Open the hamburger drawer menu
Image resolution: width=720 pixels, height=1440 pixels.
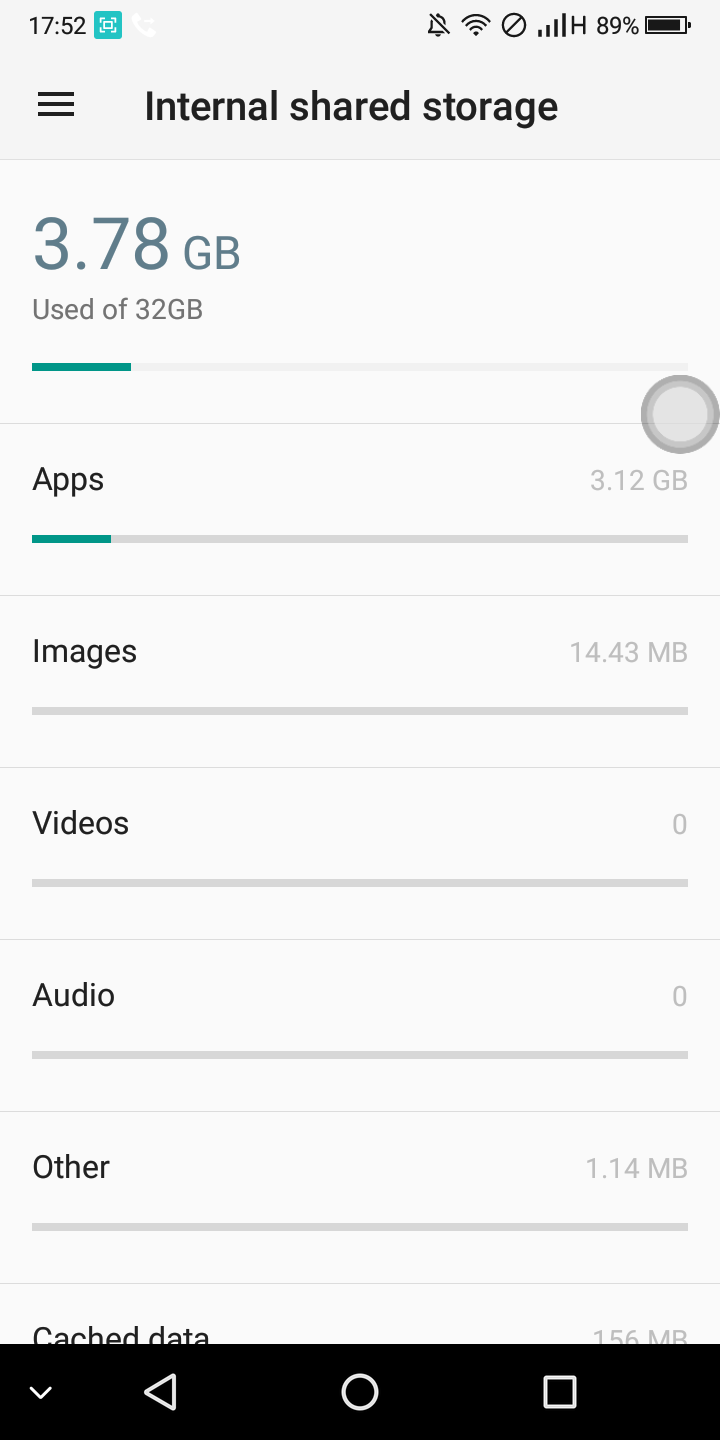click(x=56, y=105)
